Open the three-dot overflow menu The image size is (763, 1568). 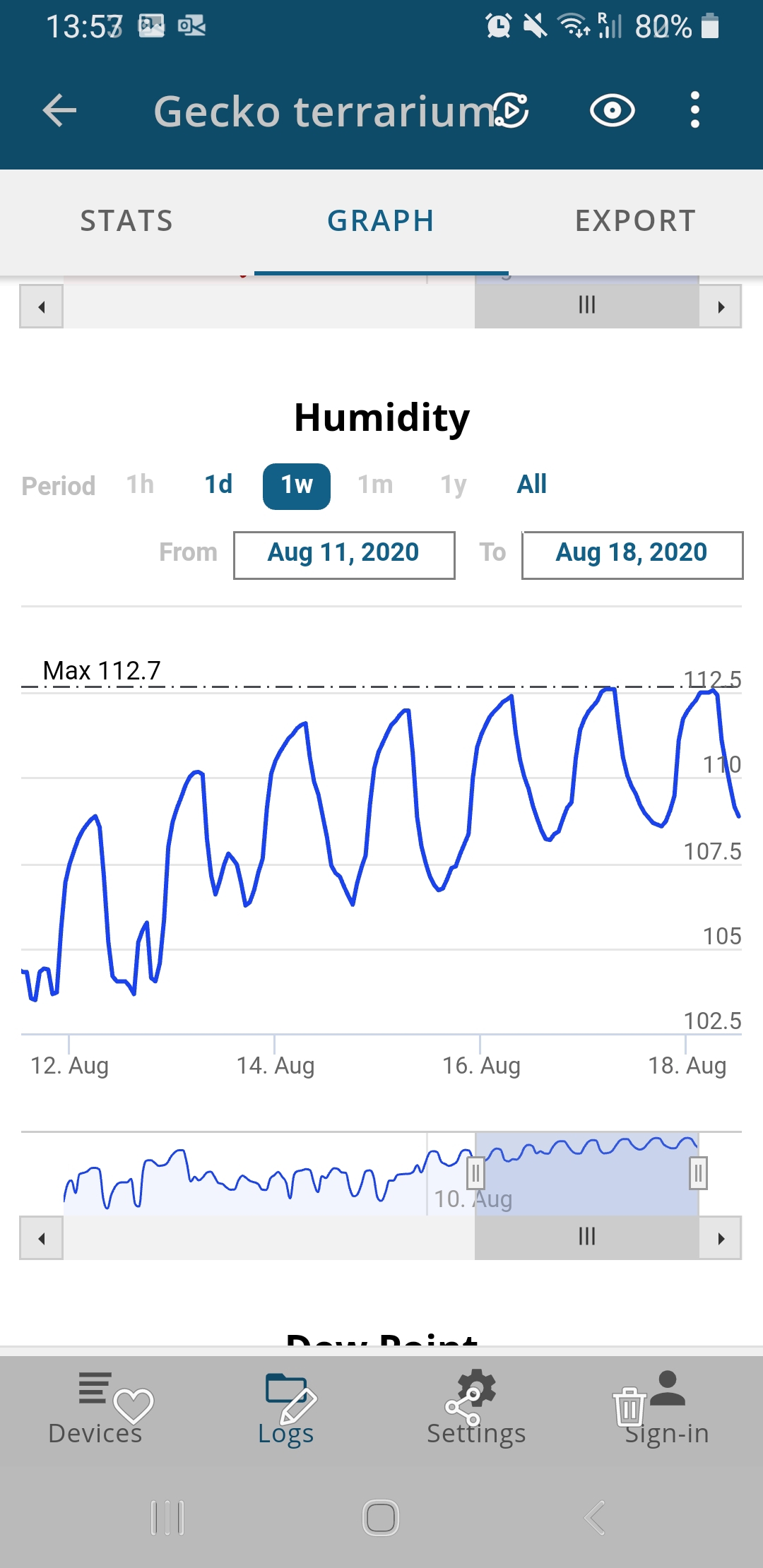click(695, 110)
